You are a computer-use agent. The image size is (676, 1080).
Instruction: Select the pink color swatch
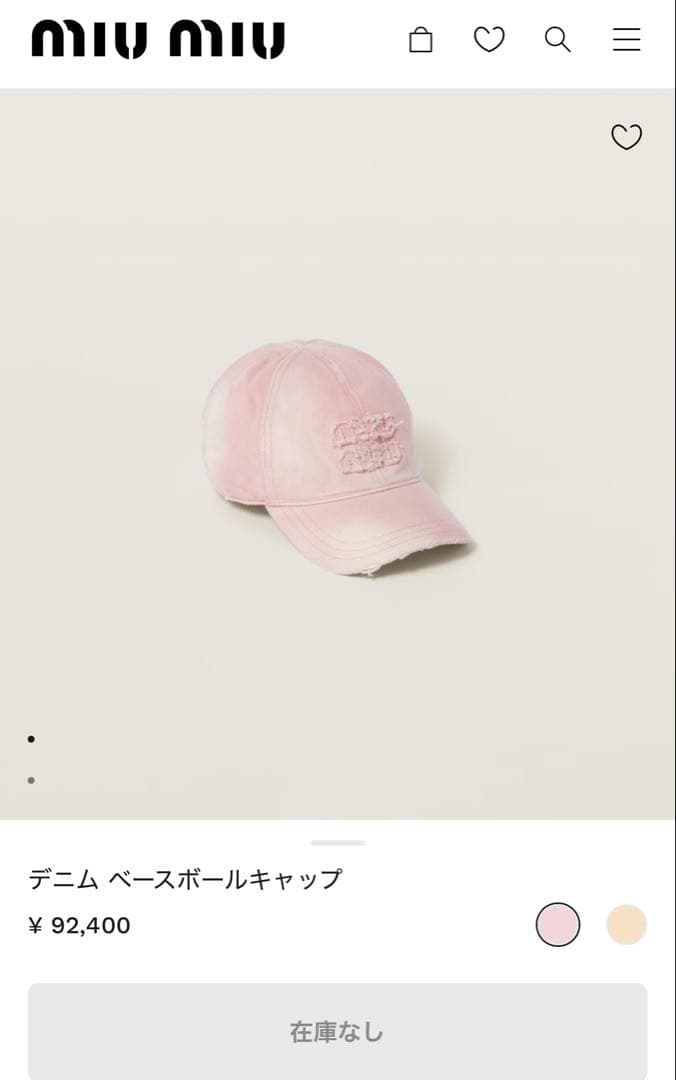558,924
